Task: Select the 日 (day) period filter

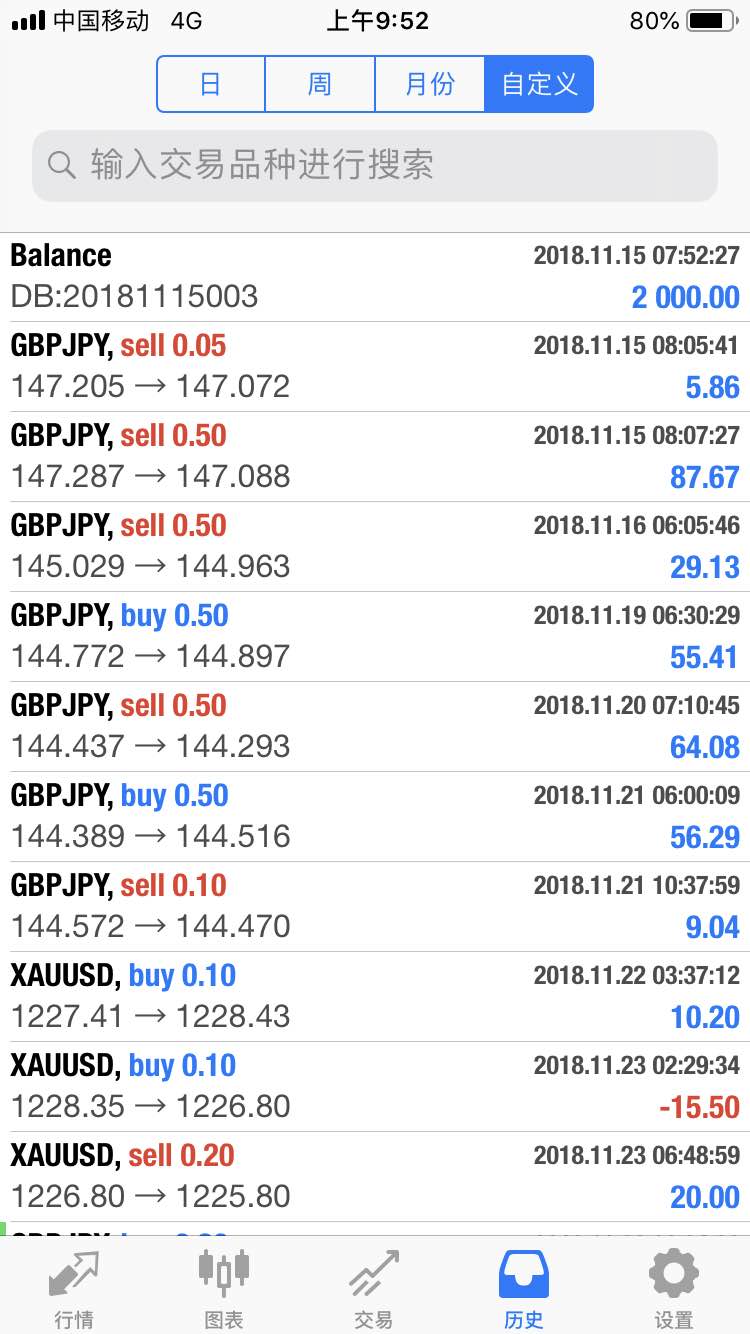Action: pos(211,84)
